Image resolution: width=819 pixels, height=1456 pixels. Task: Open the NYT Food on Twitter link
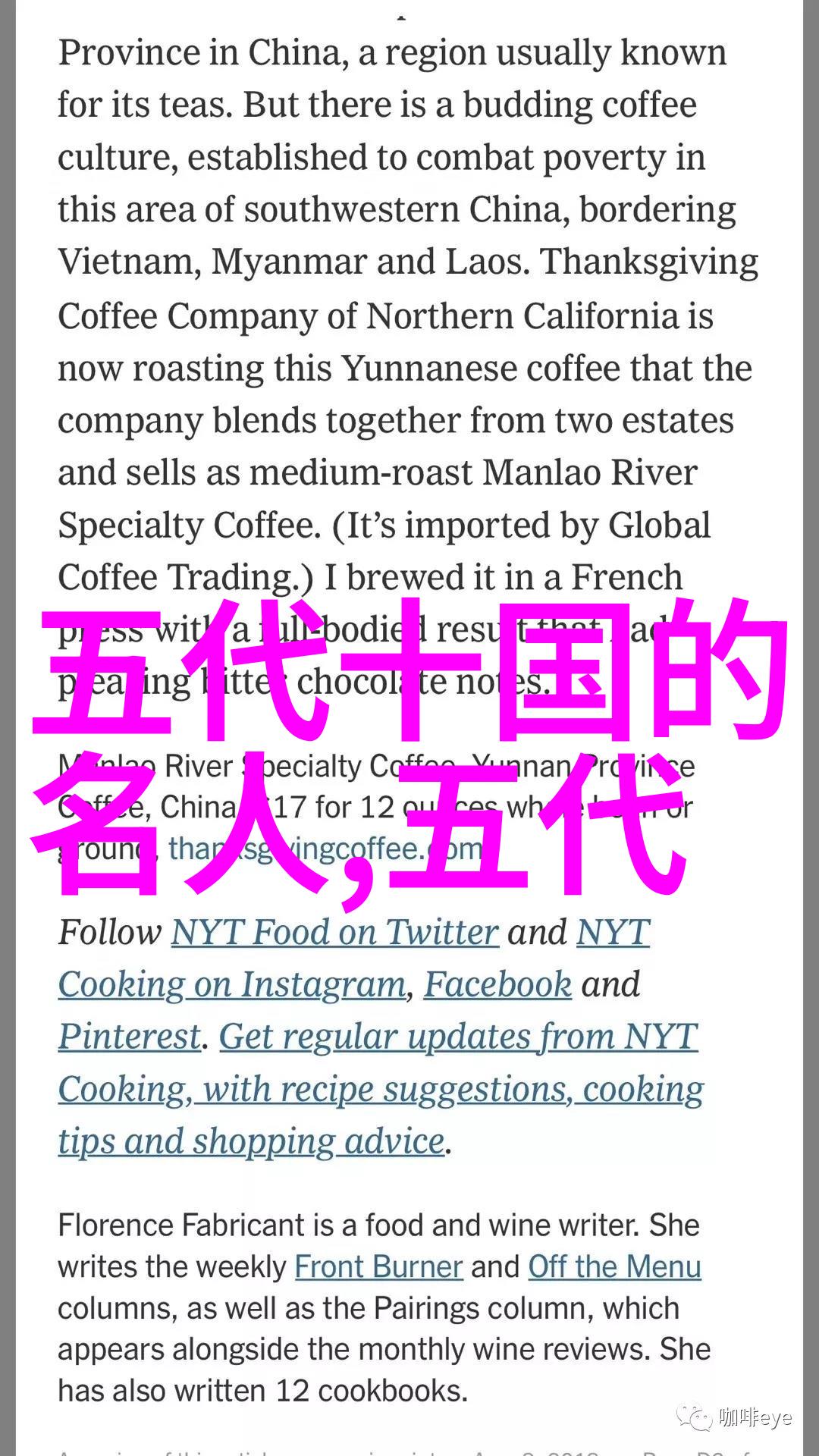[335, 932]
